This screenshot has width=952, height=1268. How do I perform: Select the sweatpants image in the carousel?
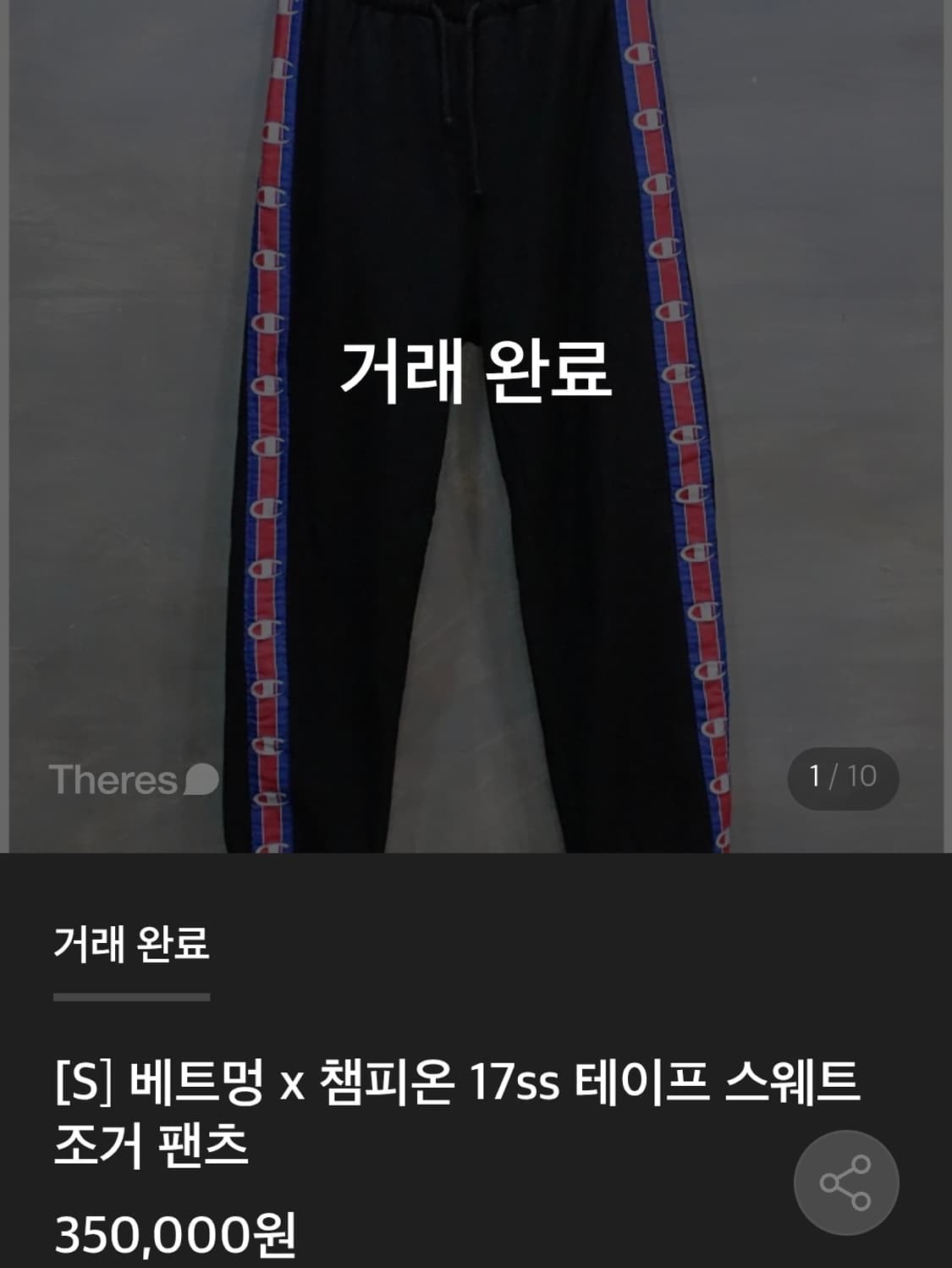pyautogui.click(x=476, y=423)
